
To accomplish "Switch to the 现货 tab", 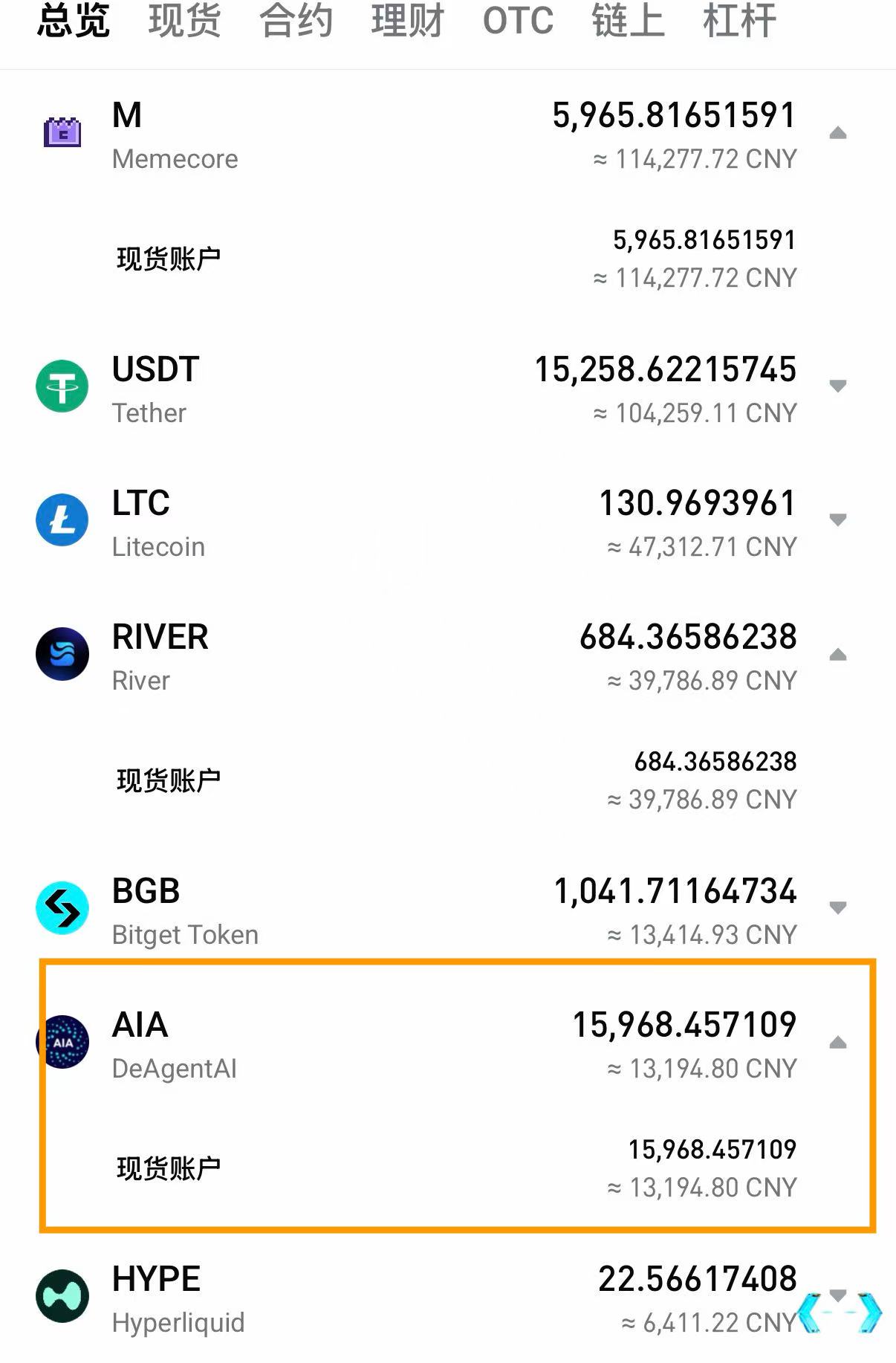I will tap(184, 21).
